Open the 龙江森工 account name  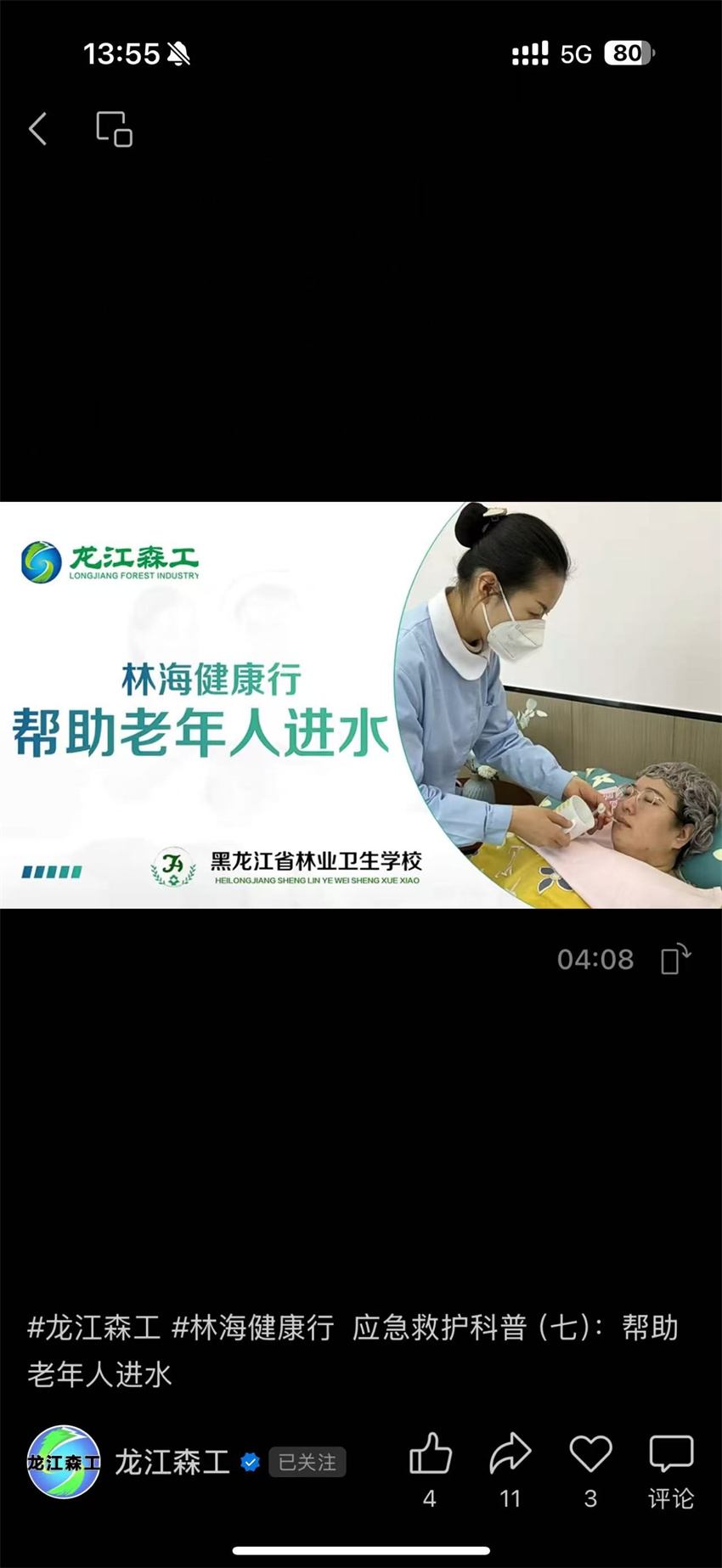click(172, 1462)
